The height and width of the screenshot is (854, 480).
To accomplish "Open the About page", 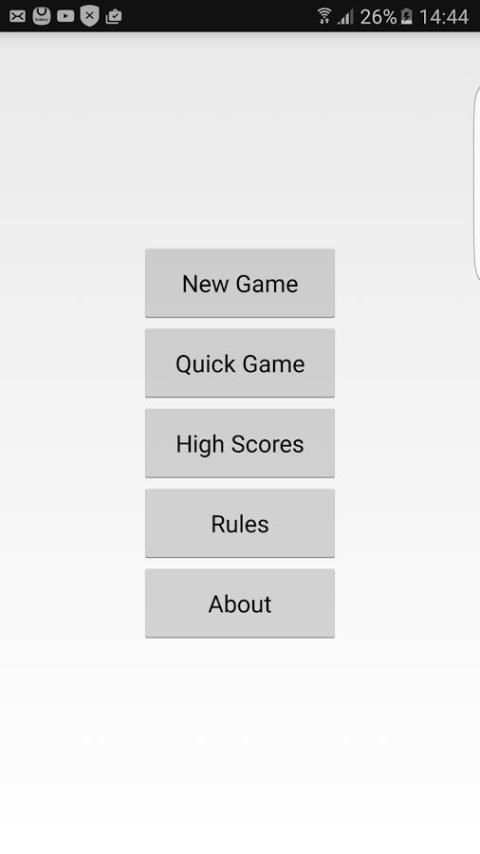I will pyautogui.click(x=240, y=603).
